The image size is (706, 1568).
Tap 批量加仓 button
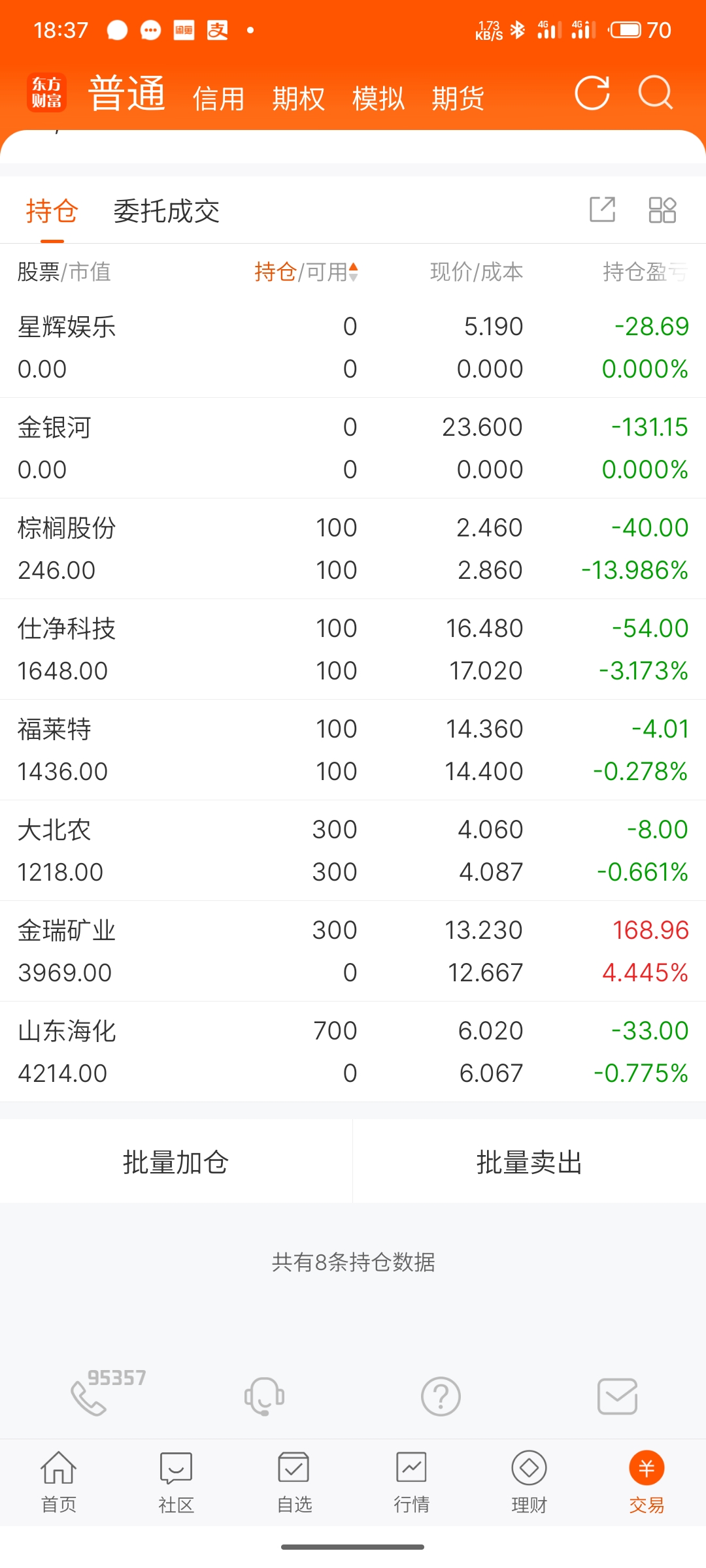pyautogui.click(x=176, y=1162)
